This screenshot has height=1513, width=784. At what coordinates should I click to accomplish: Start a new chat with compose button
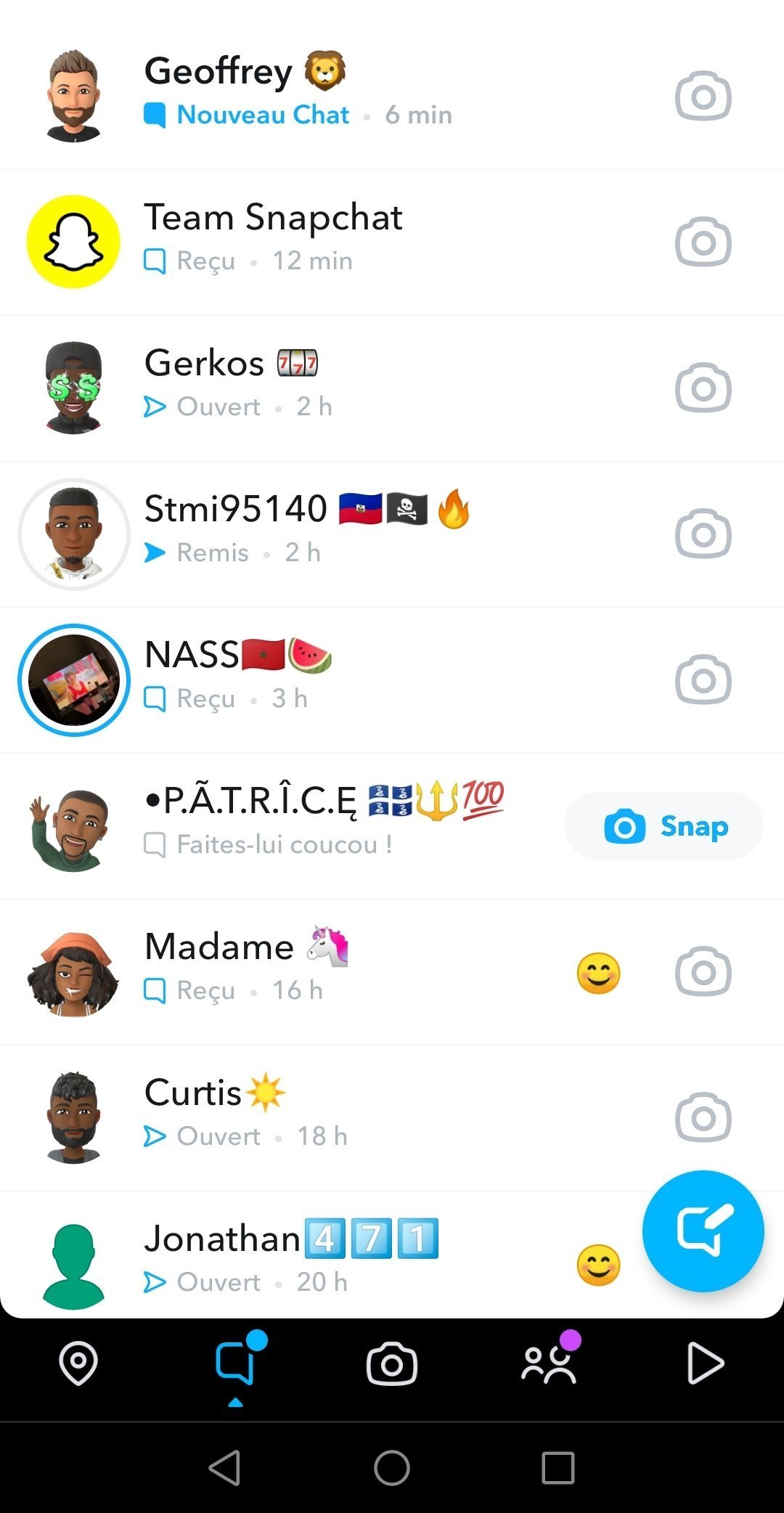(x=702, y=1231)
